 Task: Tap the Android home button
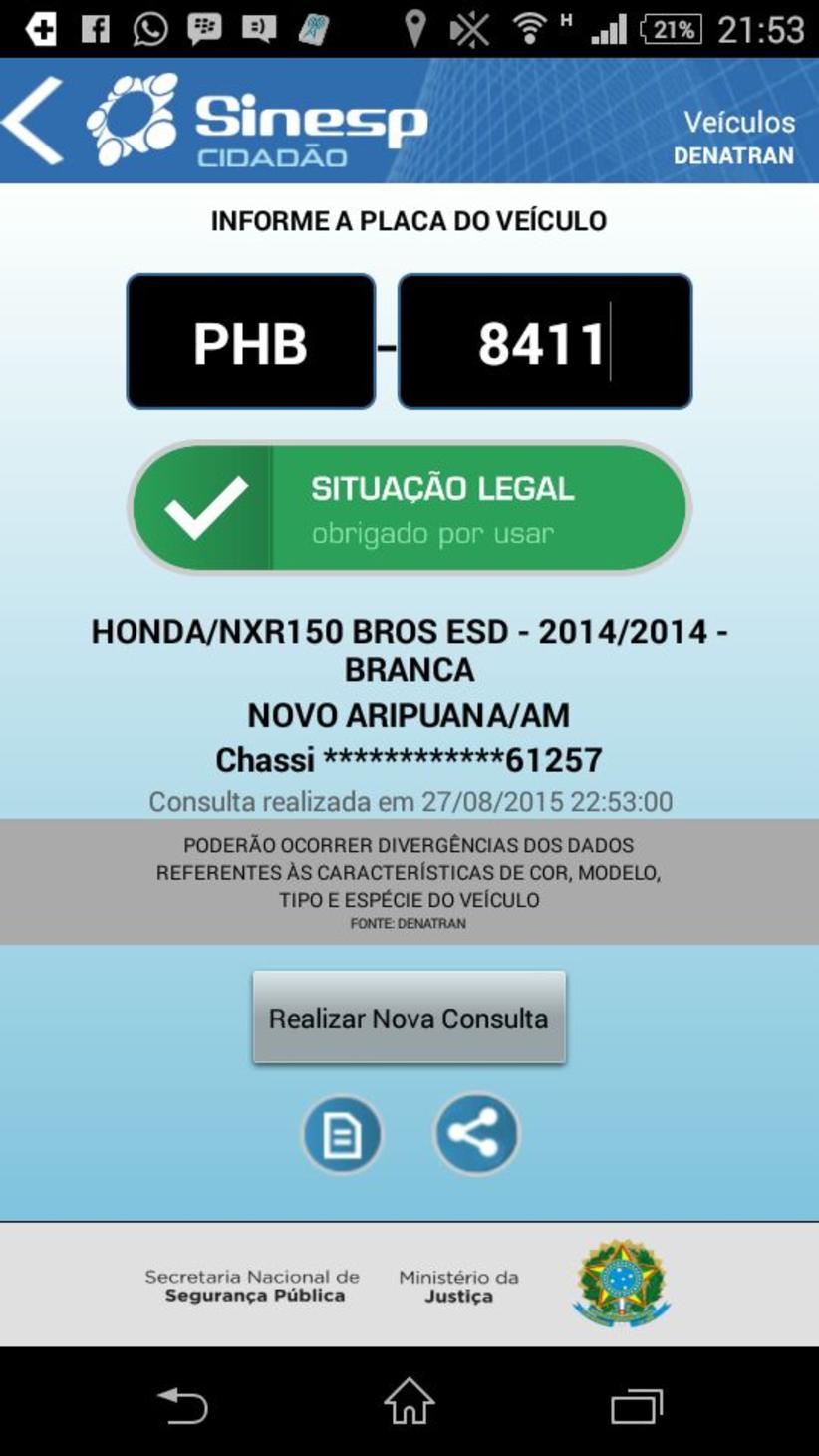point(409,1403)
